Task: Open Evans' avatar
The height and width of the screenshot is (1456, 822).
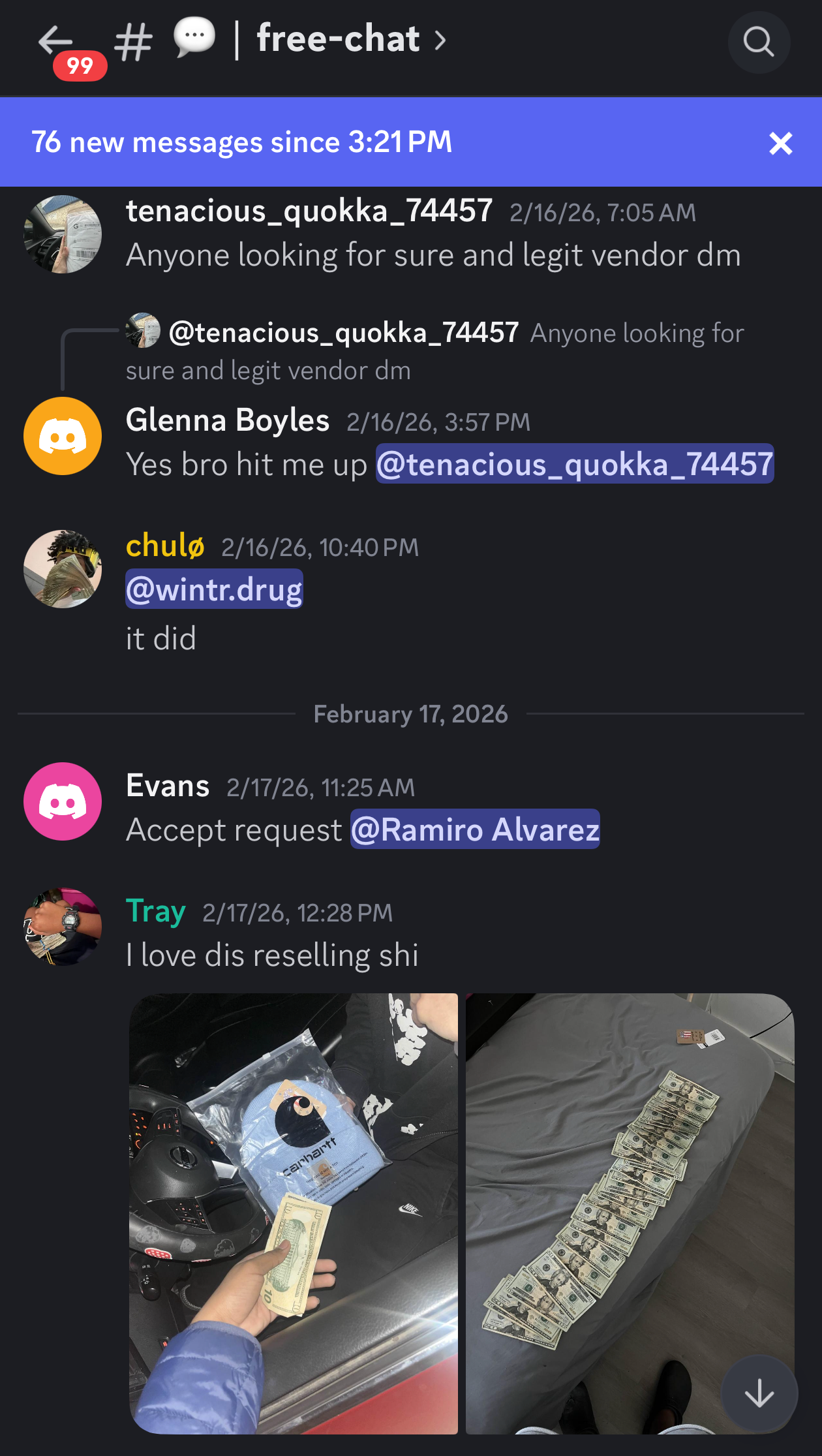Action: pyautogui.click(x=63, y=801)
